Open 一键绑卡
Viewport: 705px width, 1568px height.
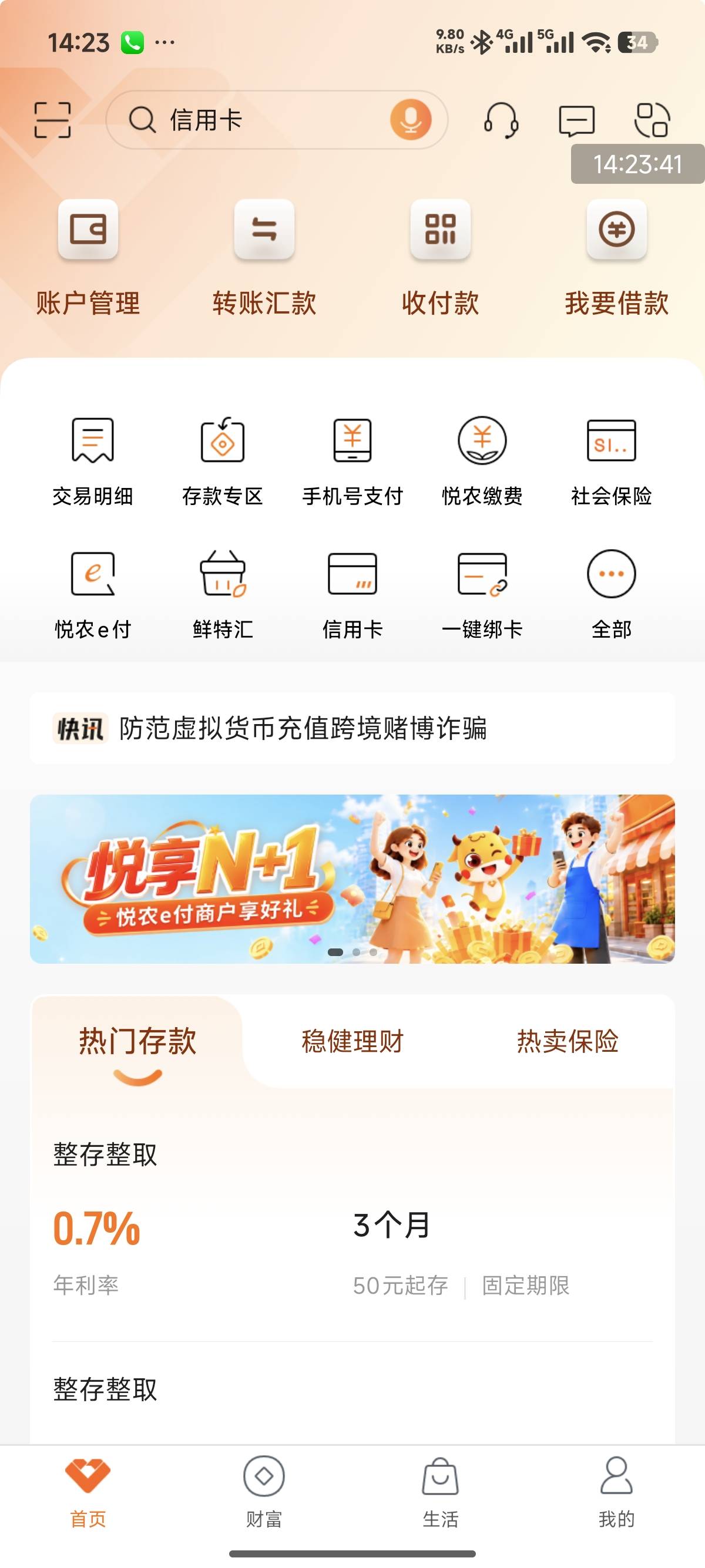click(x=482, y=595)
